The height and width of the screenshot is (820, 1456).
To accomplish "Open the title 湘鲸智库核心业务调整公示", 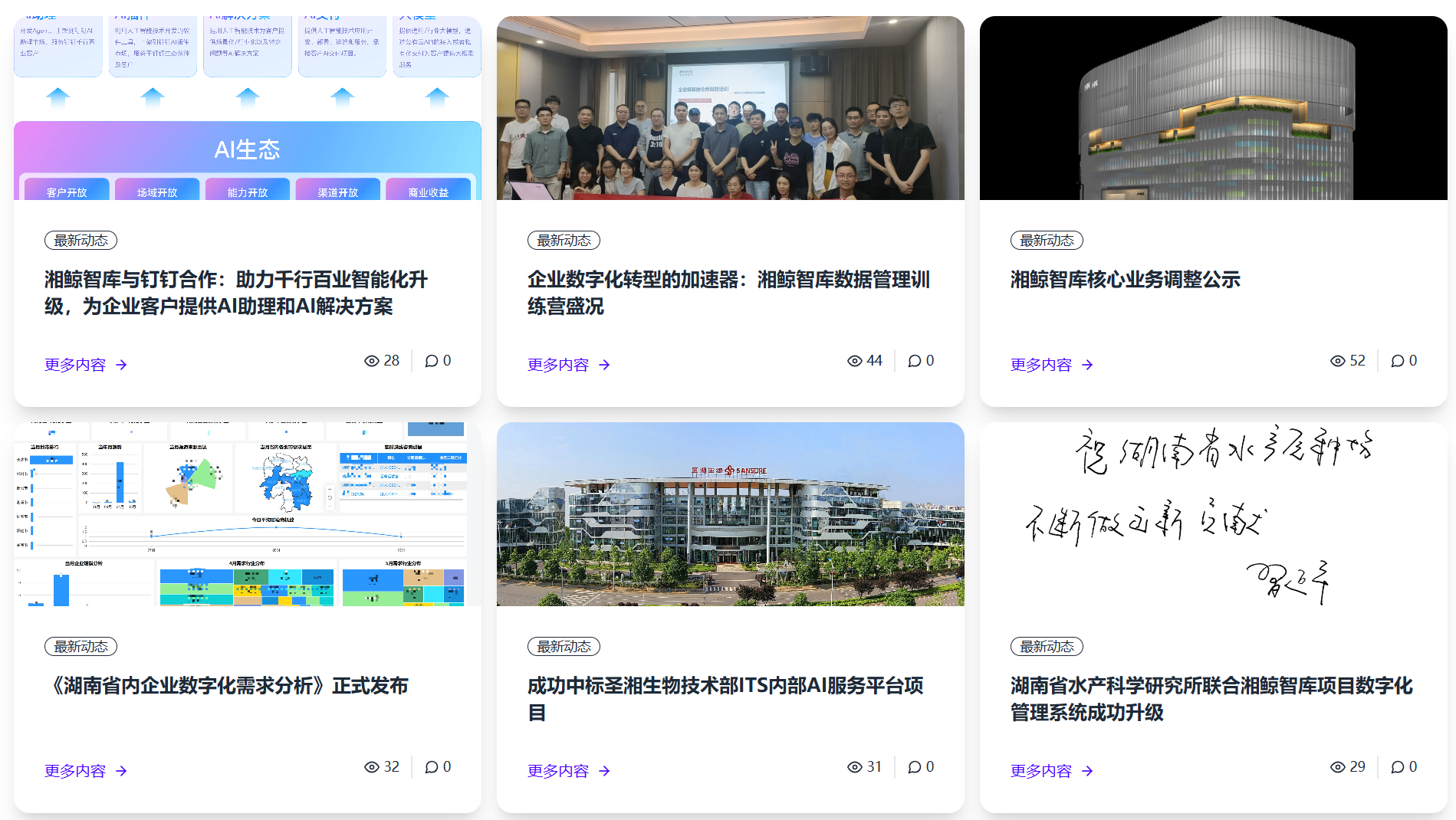I will pos(1125,280).
